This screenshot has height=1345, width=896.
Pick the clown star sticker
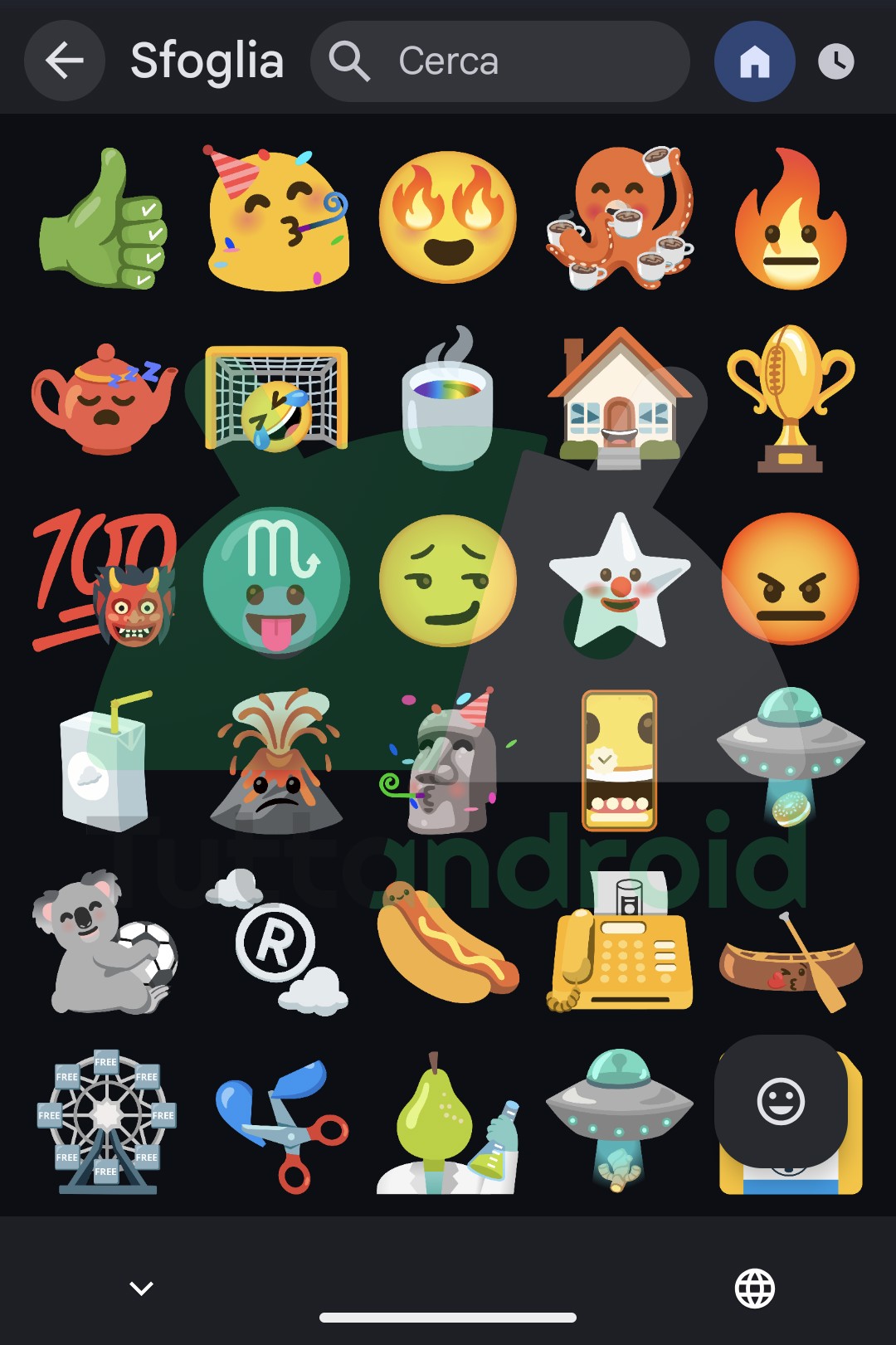620,581
